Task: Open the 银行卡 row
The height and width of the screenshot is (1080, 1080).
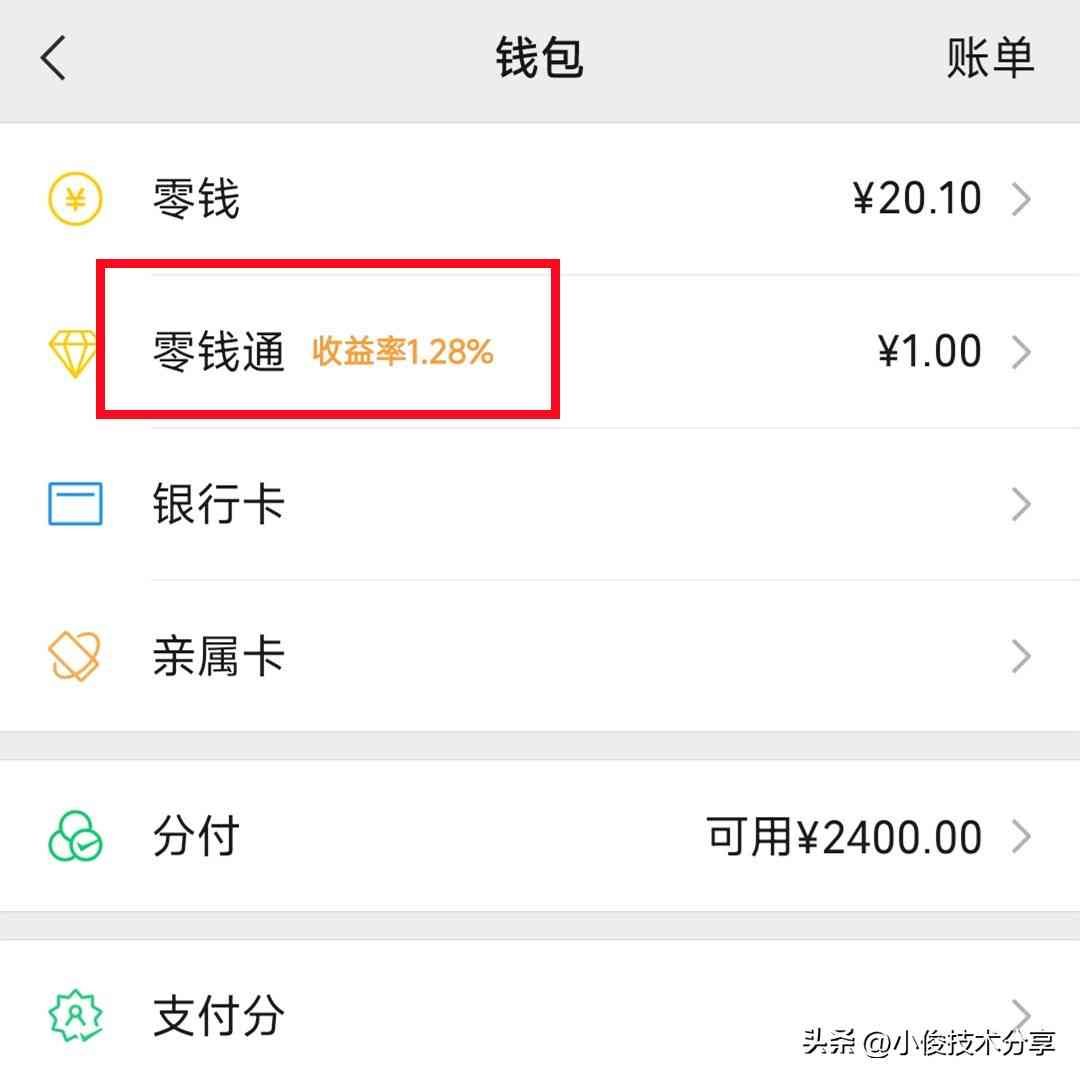Action: (540, 504)
